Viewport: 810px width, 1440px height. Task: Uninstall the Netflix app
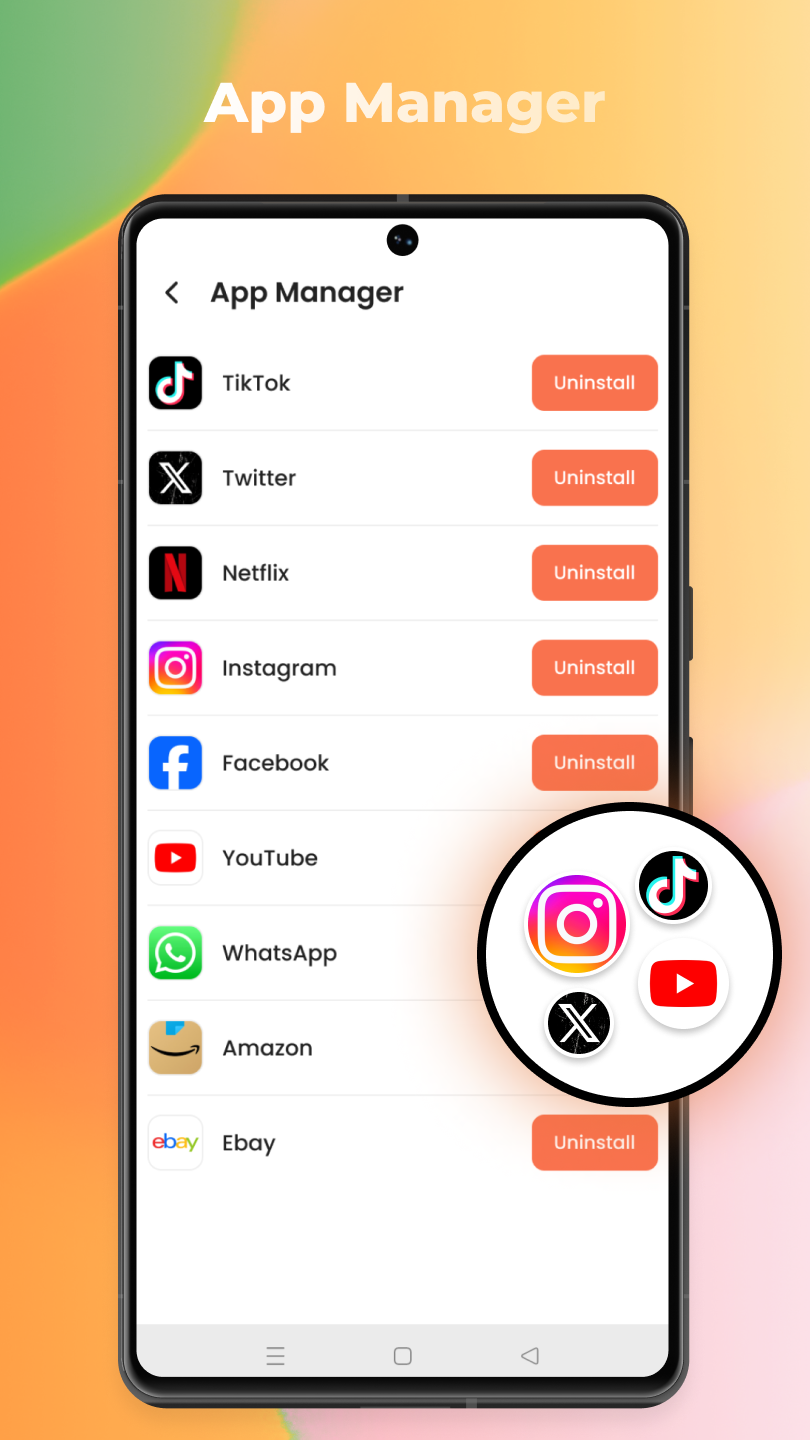(x=594, y=573)
